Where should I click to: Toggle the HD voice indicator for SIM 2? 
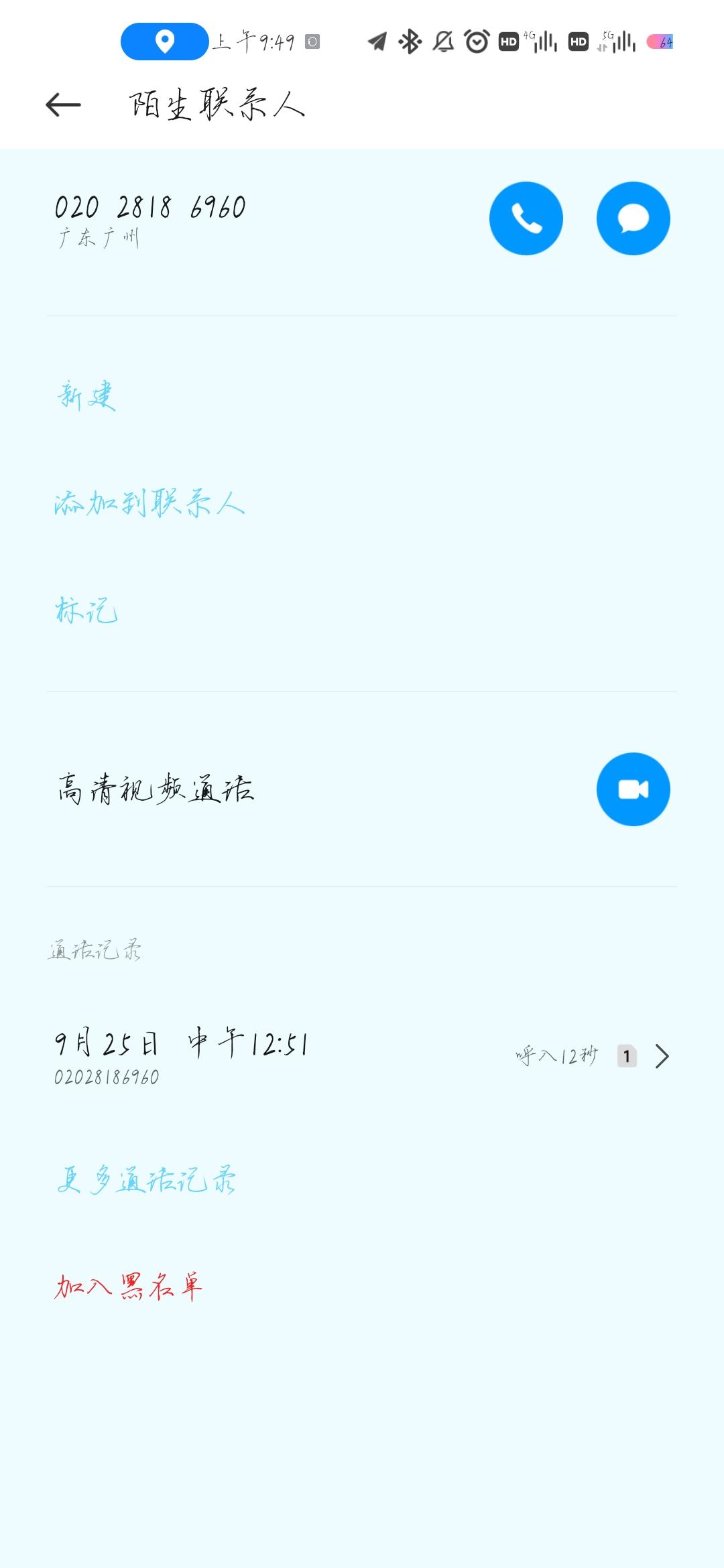pyautogui.click(x=578, y=42)
